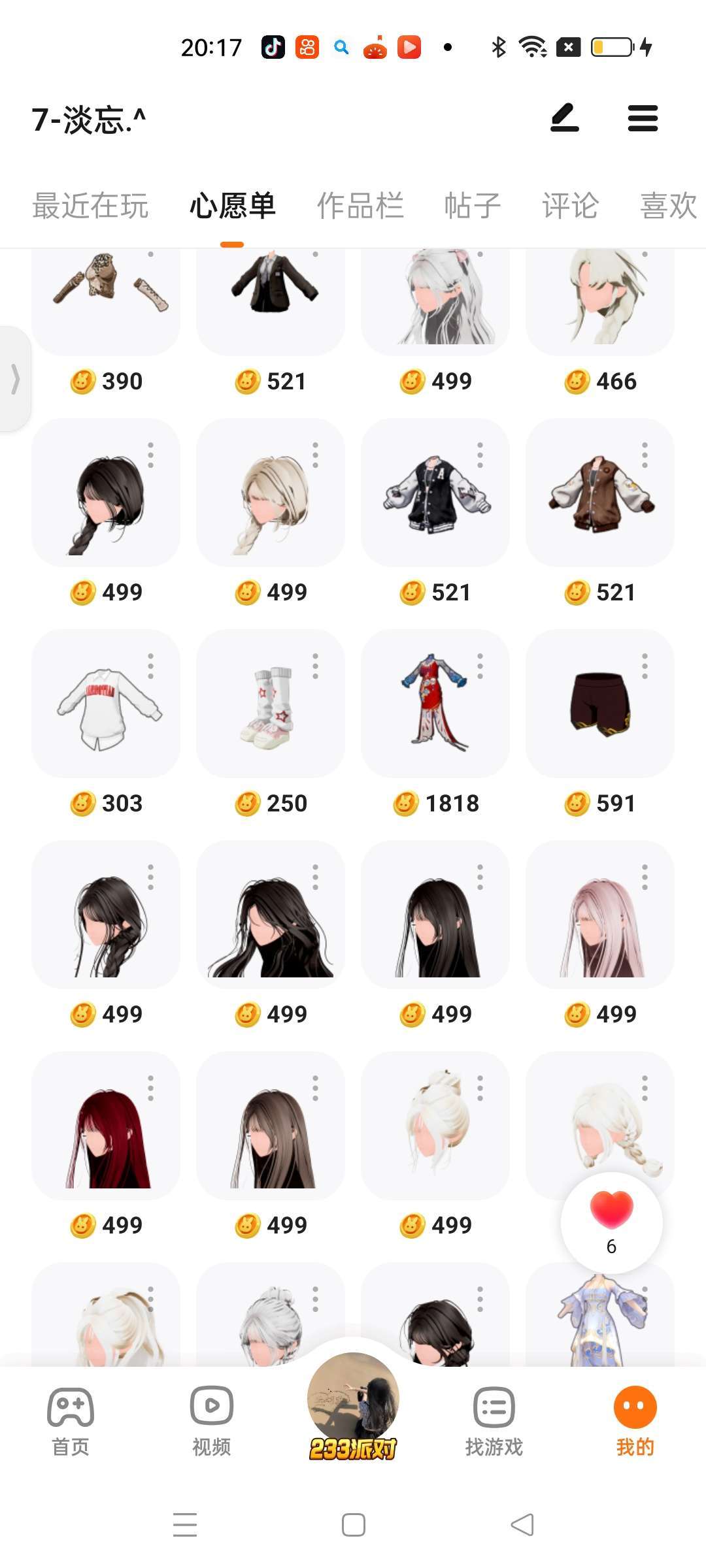Open the star socks priced 250
Screen dimensions: 706x1568
[x=270, y=704]
